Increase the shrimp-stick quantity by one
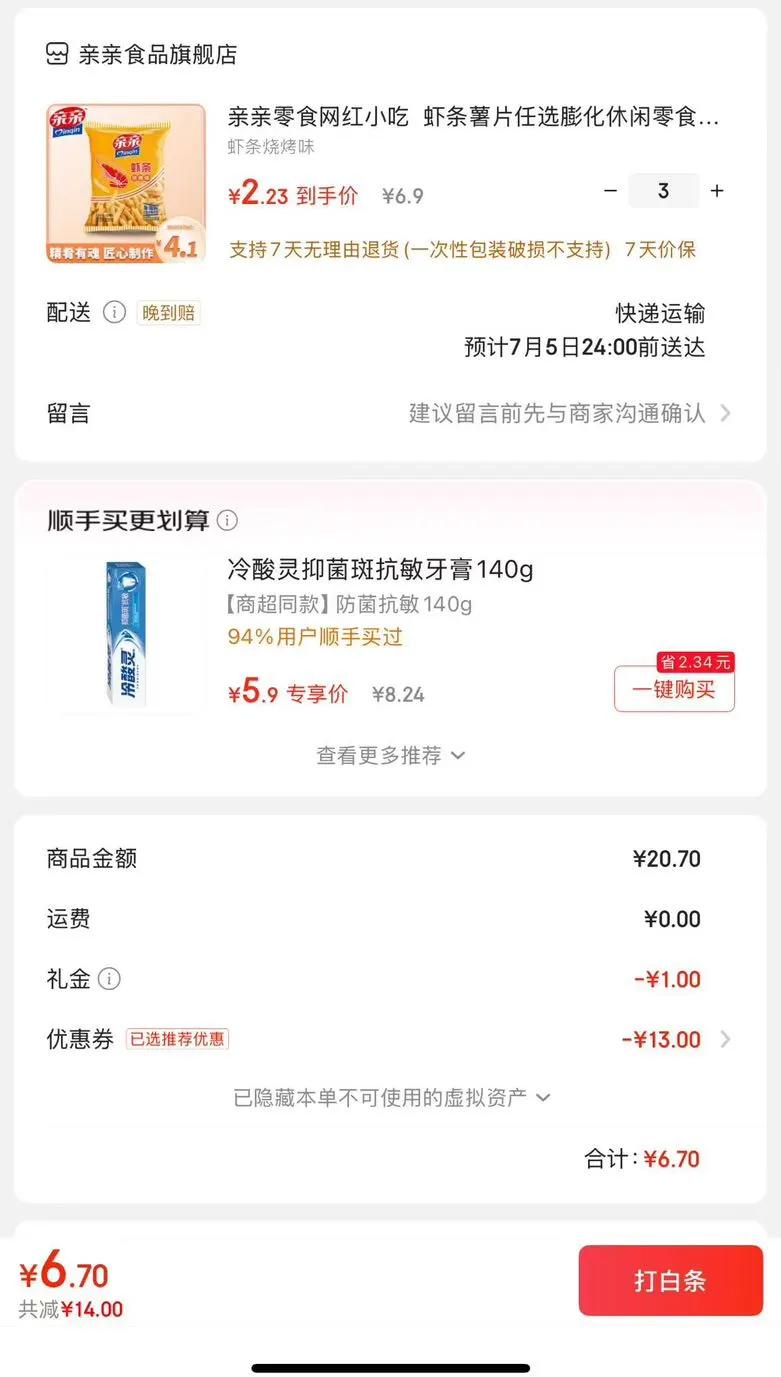This screenshot has width=781, height=1377. pyautogui.click(x=717, y=191)
